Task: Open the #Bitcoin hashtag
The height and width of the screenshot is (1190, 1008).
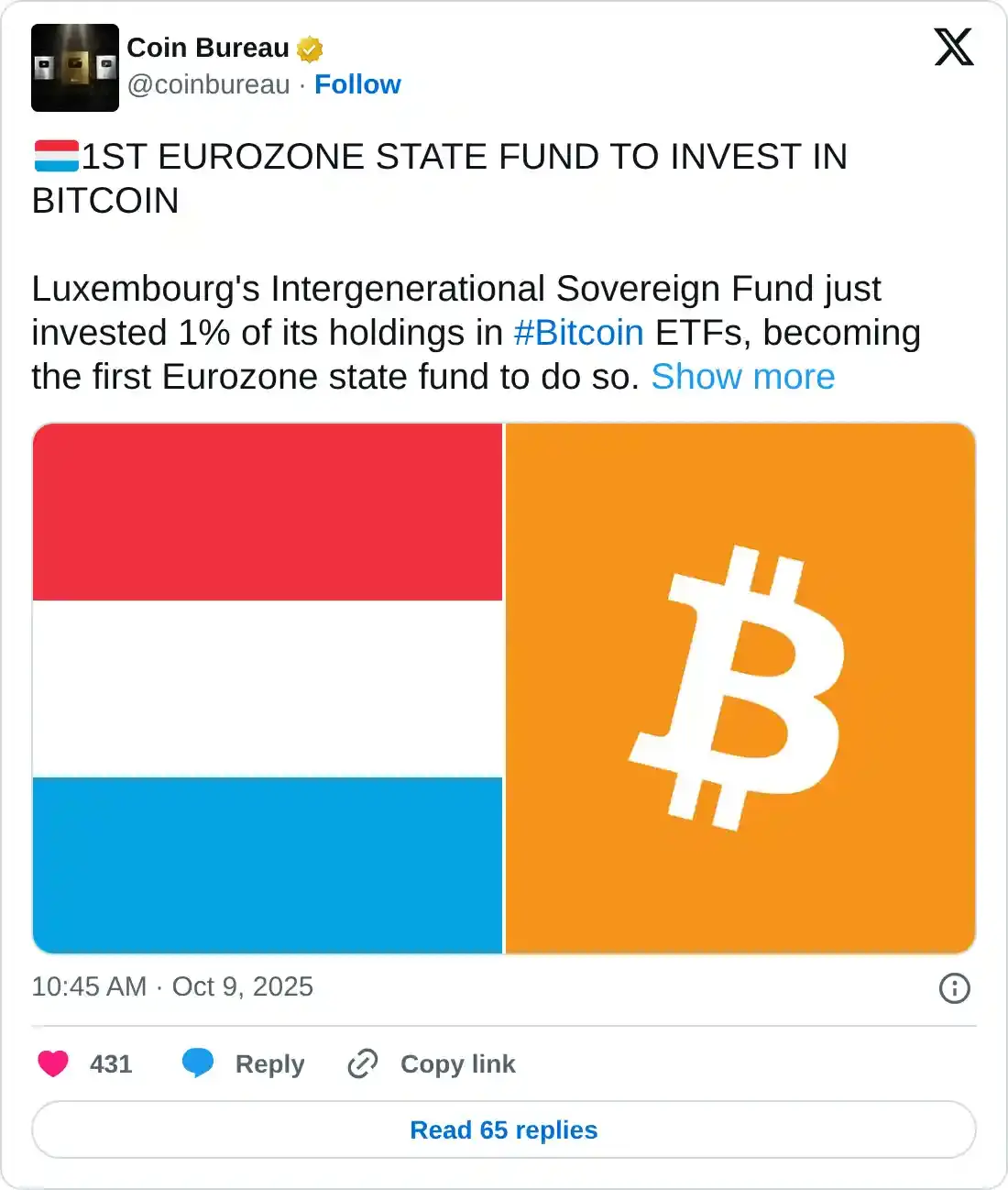Action: (578, 333)
